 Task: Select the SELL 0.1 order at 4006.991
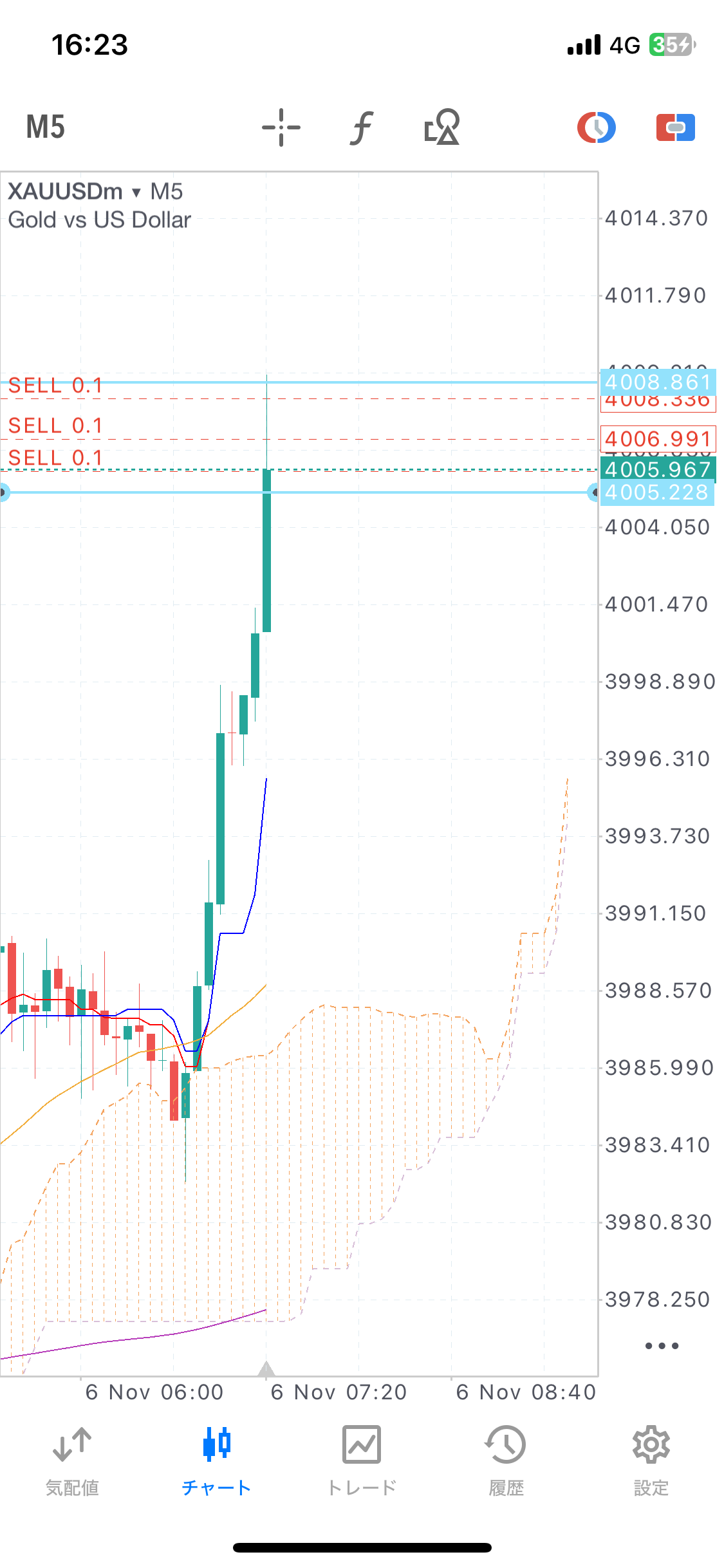(55, 426)
